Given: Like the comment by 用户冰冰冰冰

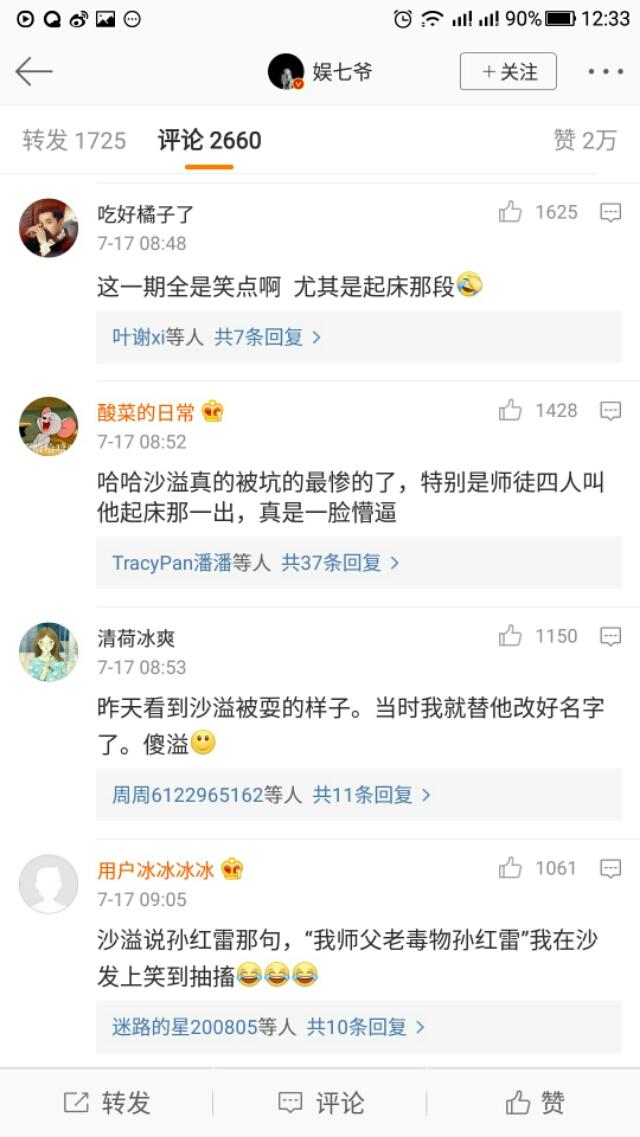Looking at the screenshot, I should [x=511, y=868].
